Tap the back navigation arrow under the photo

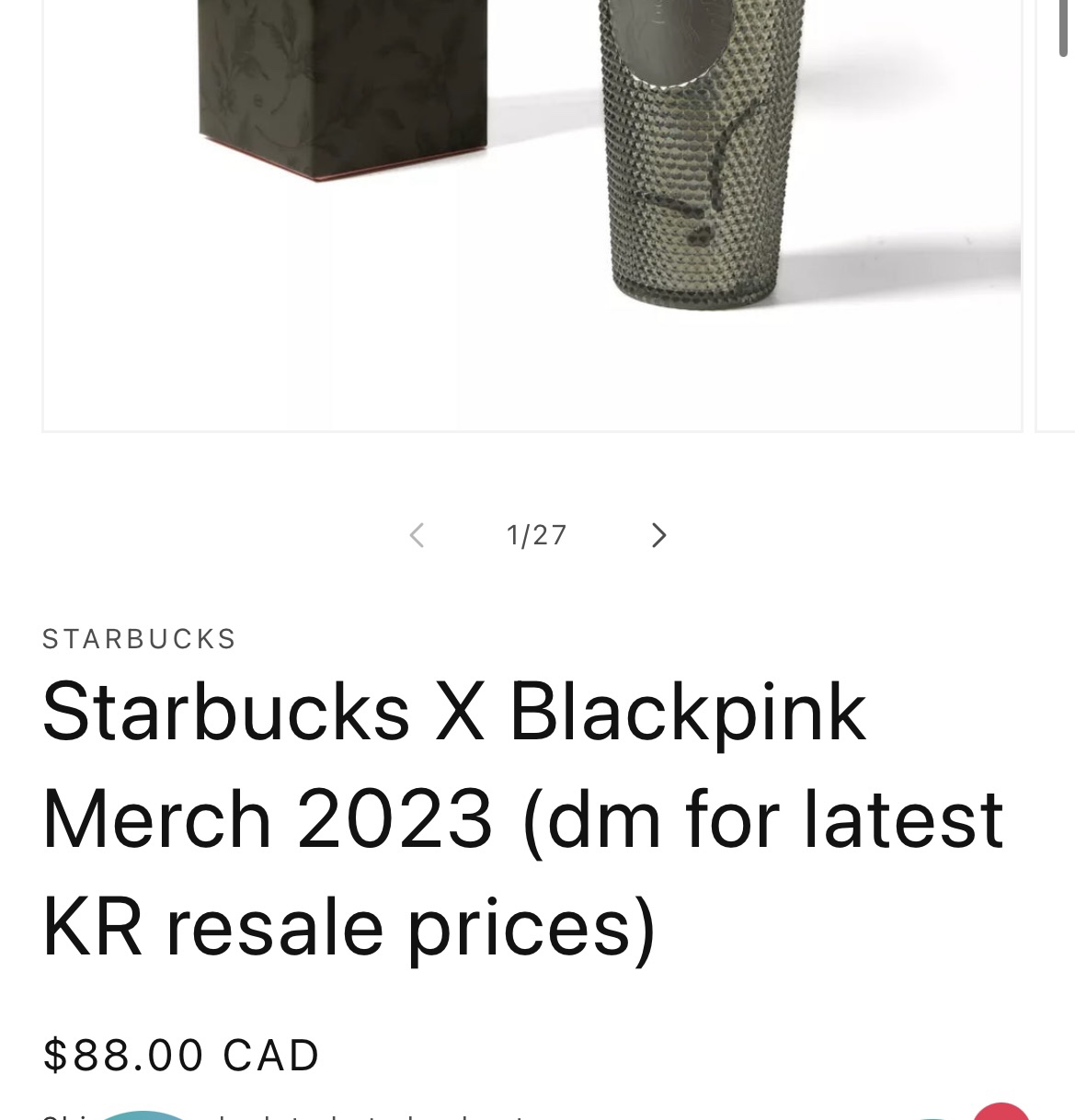click(x=416, y=535)
